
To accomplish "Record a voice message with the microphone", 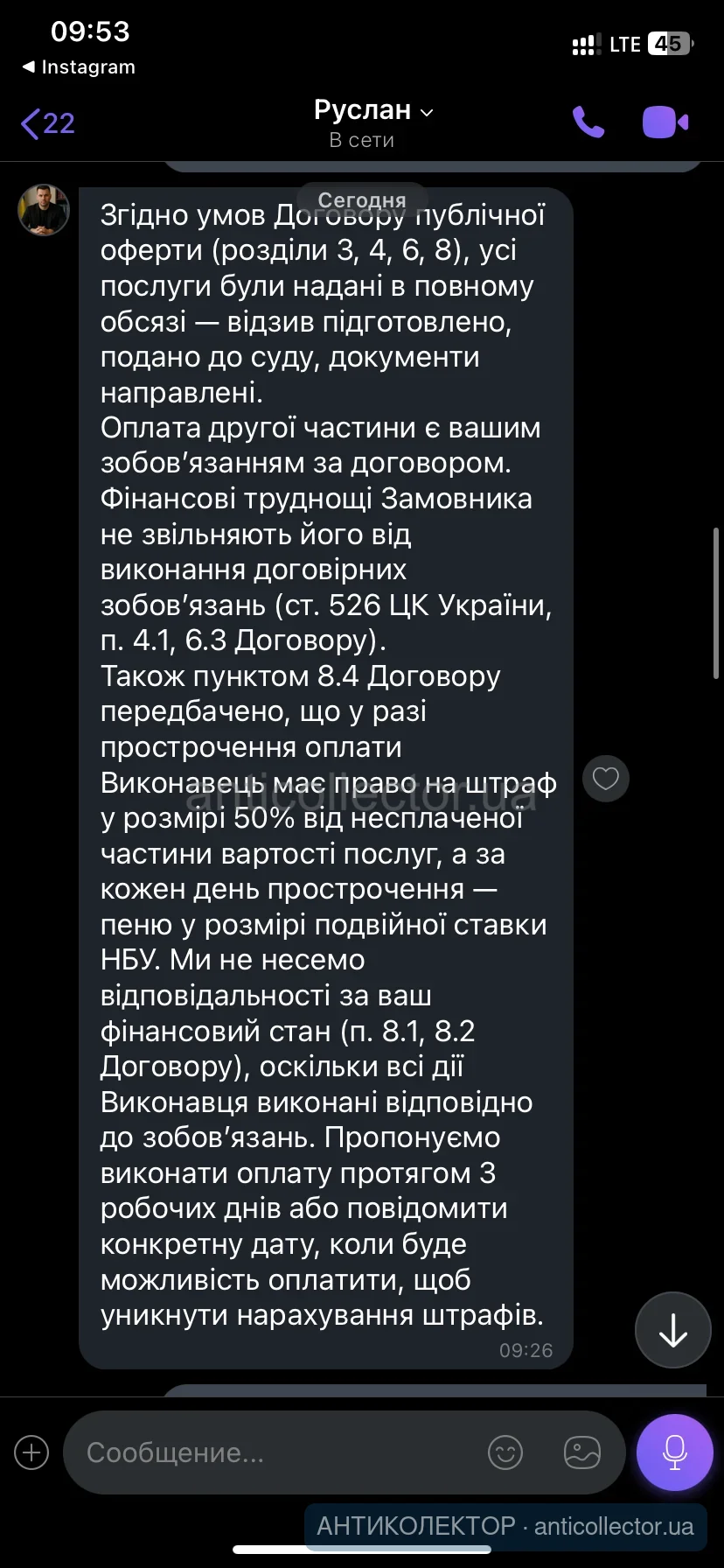I will pyautogui.click(x=674, y=1452).
